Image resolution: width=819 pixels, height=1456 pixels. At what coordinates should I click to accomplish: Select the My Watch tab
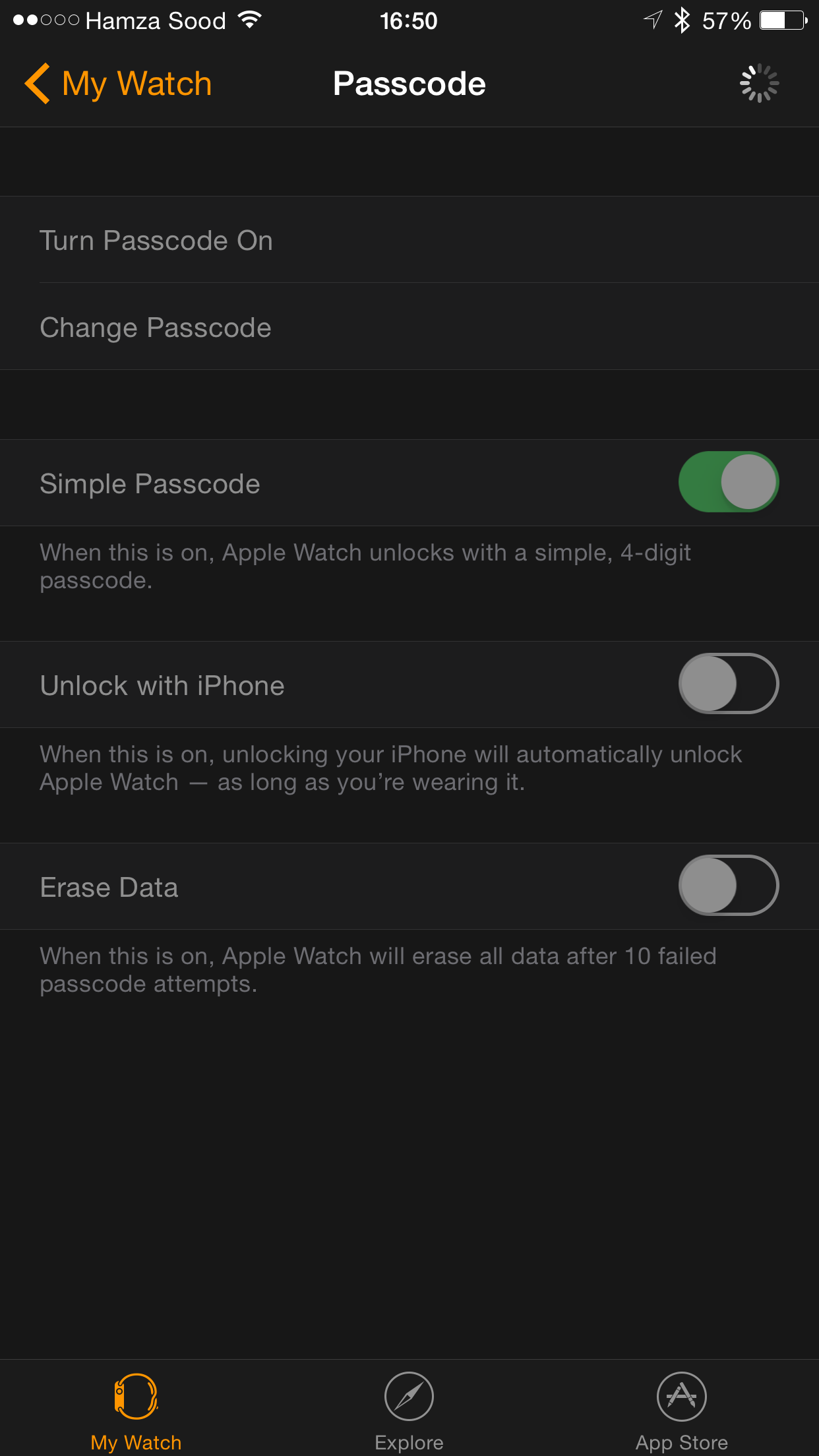(136, 1411)
